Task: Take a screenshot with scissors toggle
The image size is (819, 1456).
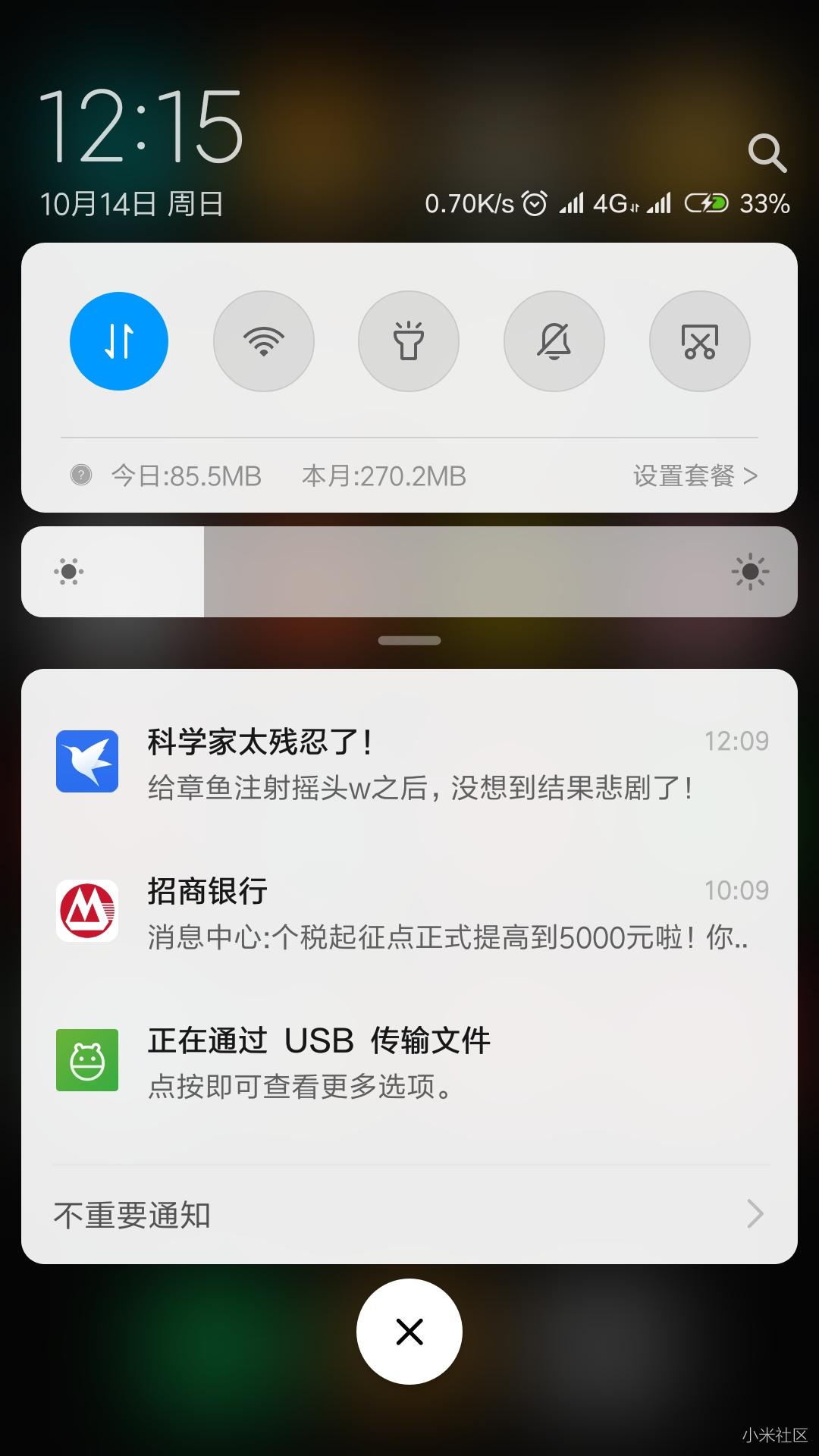Action: (x=700, y=341)
